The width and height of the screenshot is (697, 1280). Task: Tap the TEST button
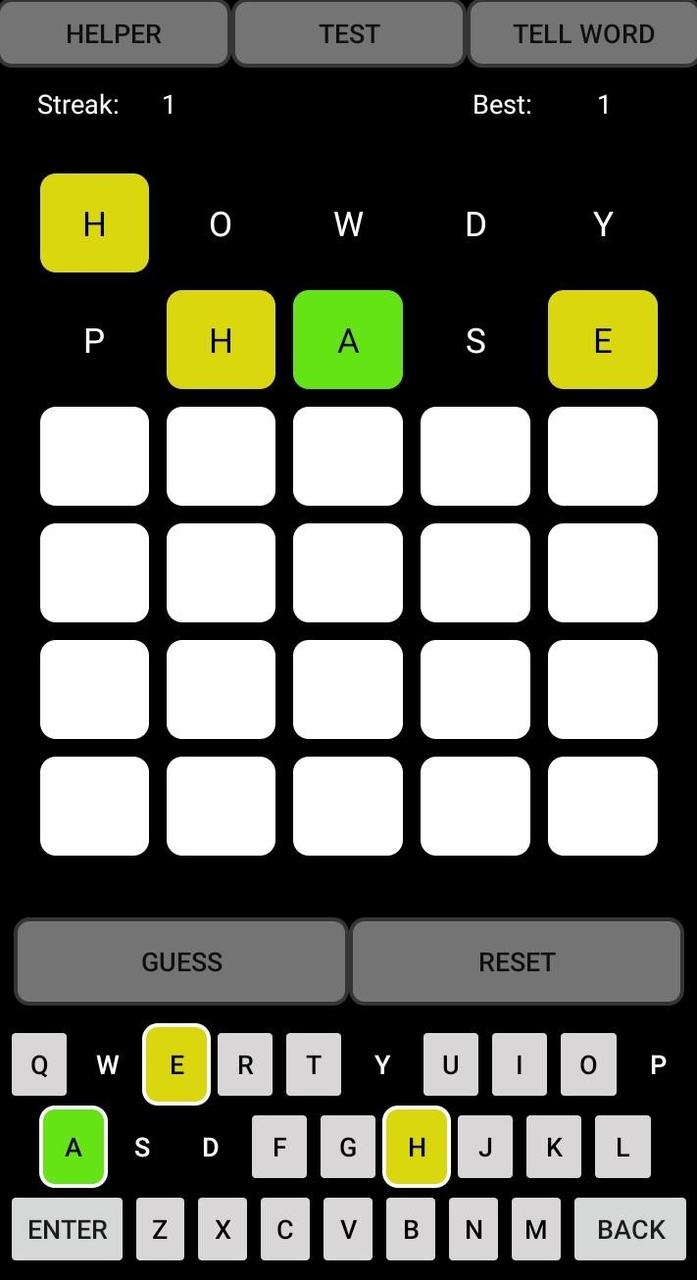(349, 33)
